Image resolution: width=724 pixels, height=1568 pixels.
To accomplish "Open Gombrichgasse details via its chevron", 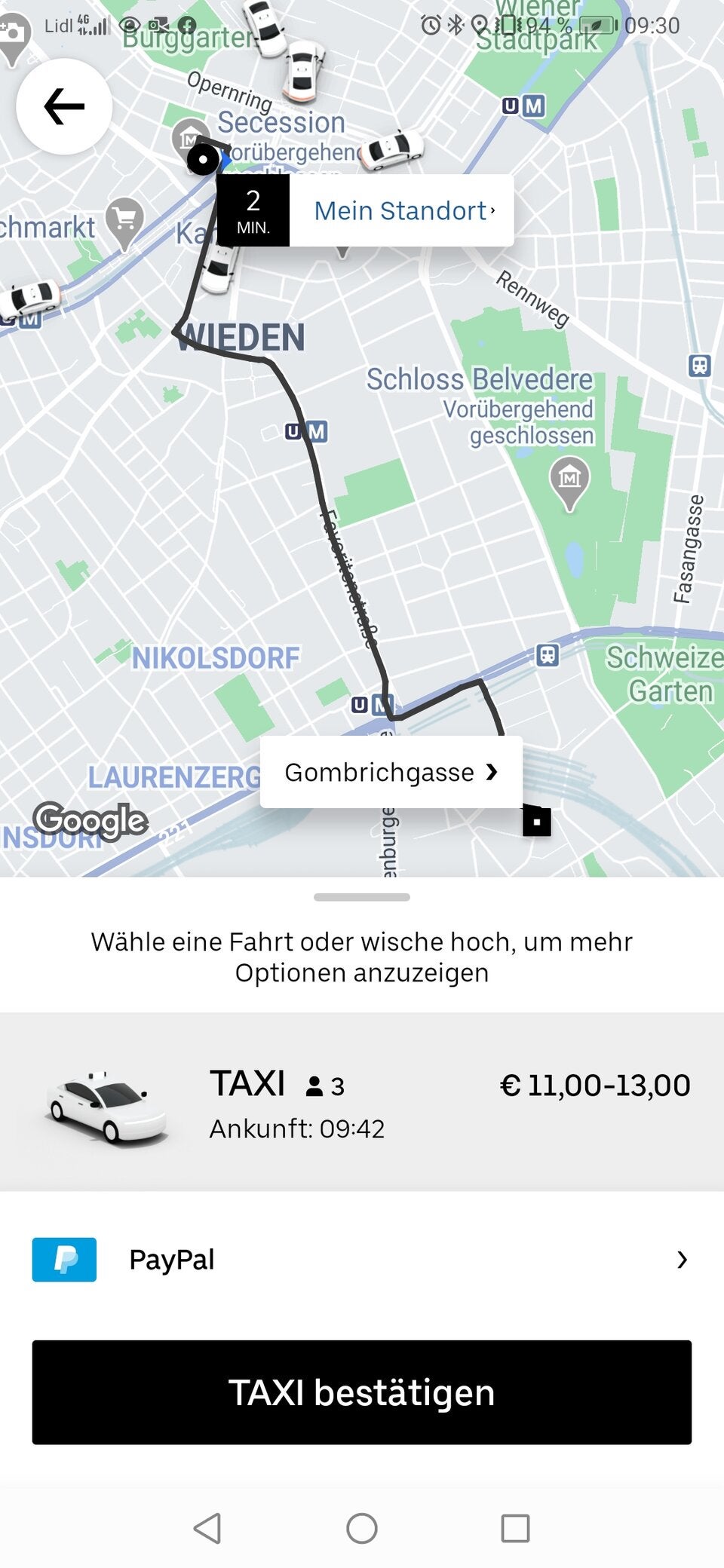I will click(x=493, y=772).
